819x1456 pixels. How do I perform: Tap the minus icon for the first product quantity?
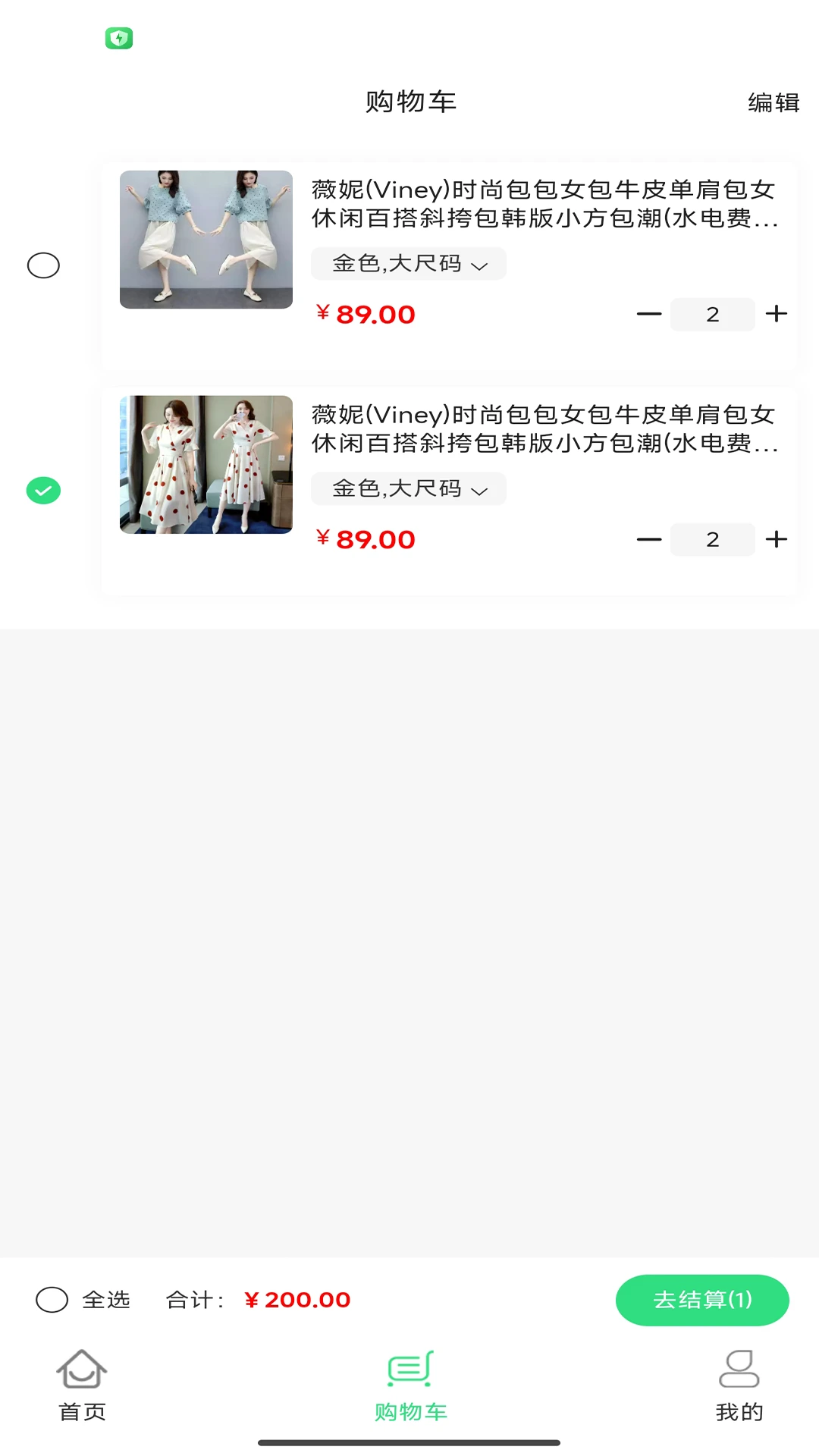pyautogui.click(x=650, y=314)
